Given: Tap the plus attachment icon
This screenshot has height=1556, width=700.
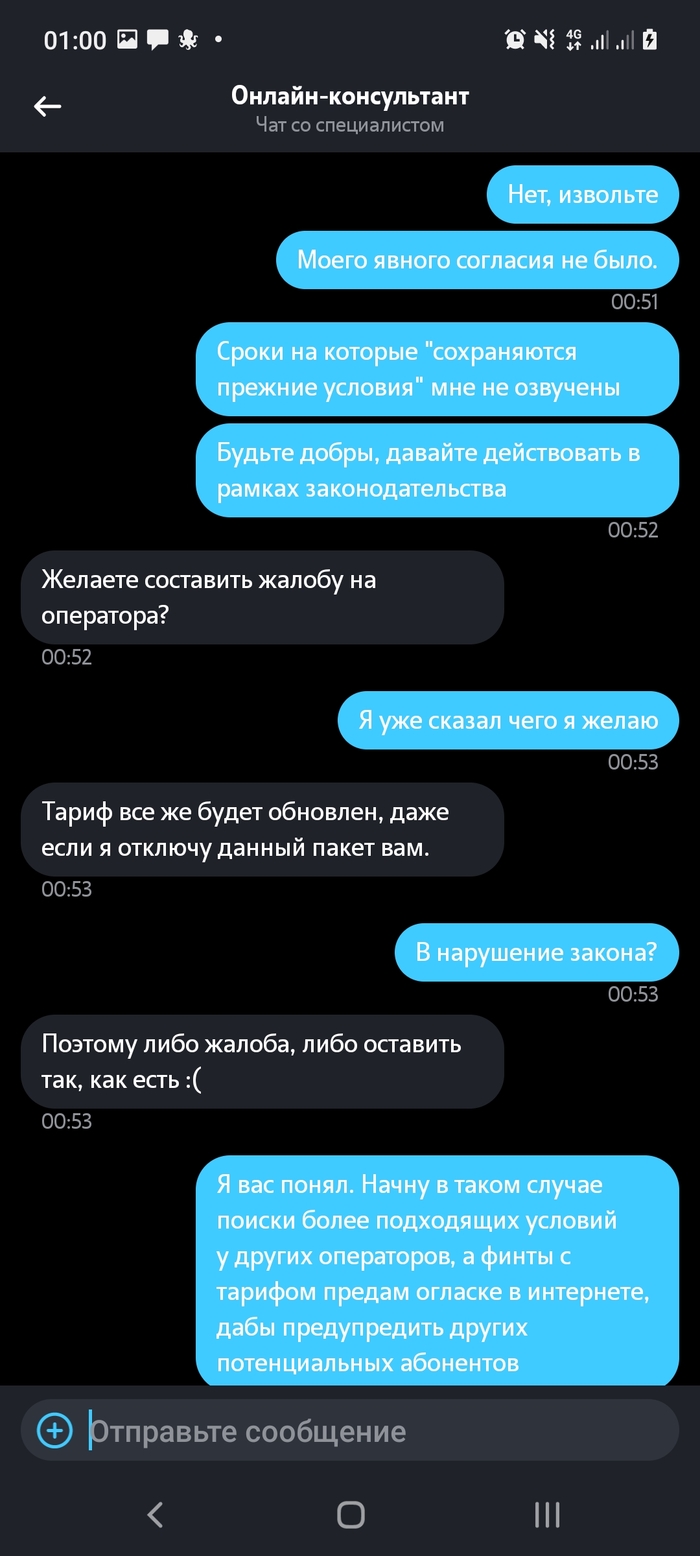Looking at the screenshot, I should coord(54,1431).
